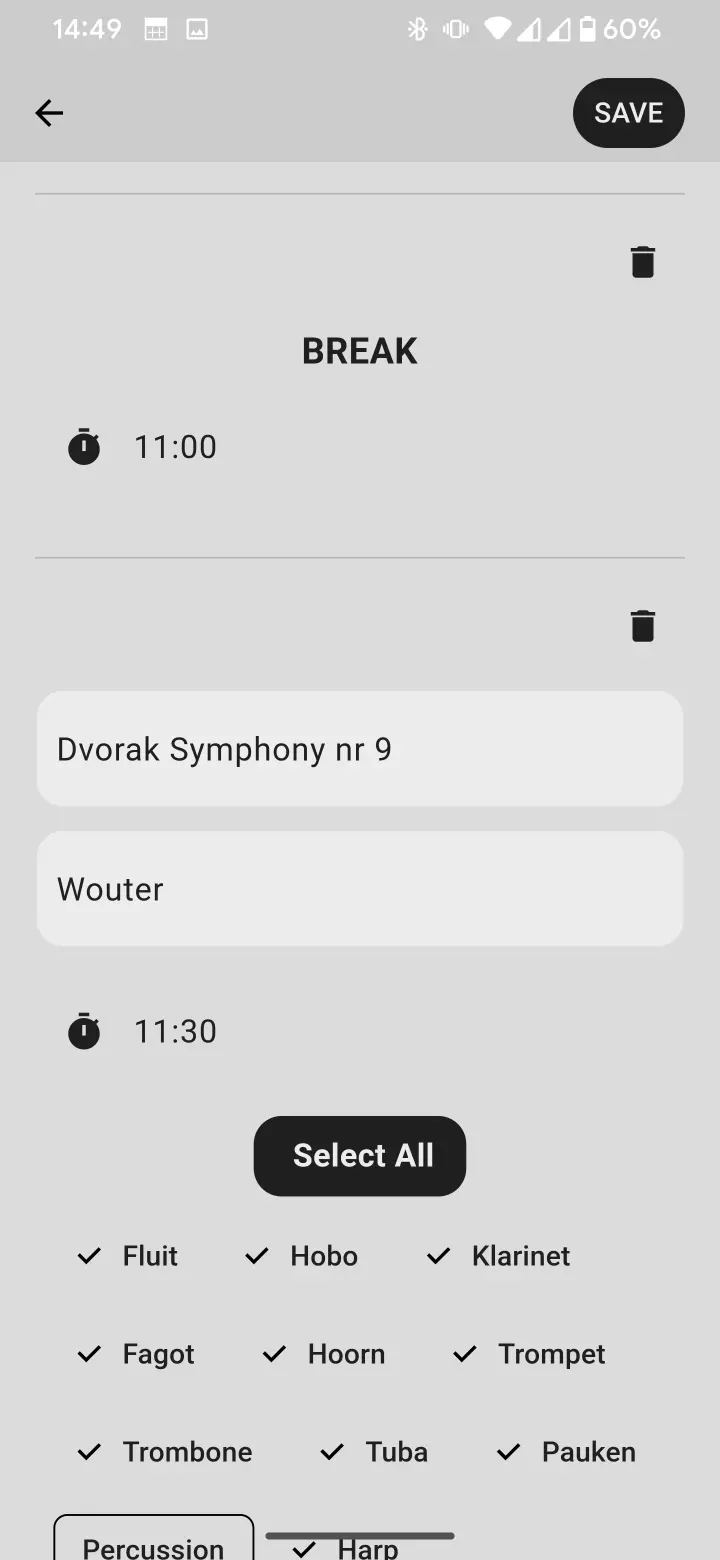Uncheck the Klarinet chip
Image resolution: width=720 pixels, height=1560 pixels.
499,1256
